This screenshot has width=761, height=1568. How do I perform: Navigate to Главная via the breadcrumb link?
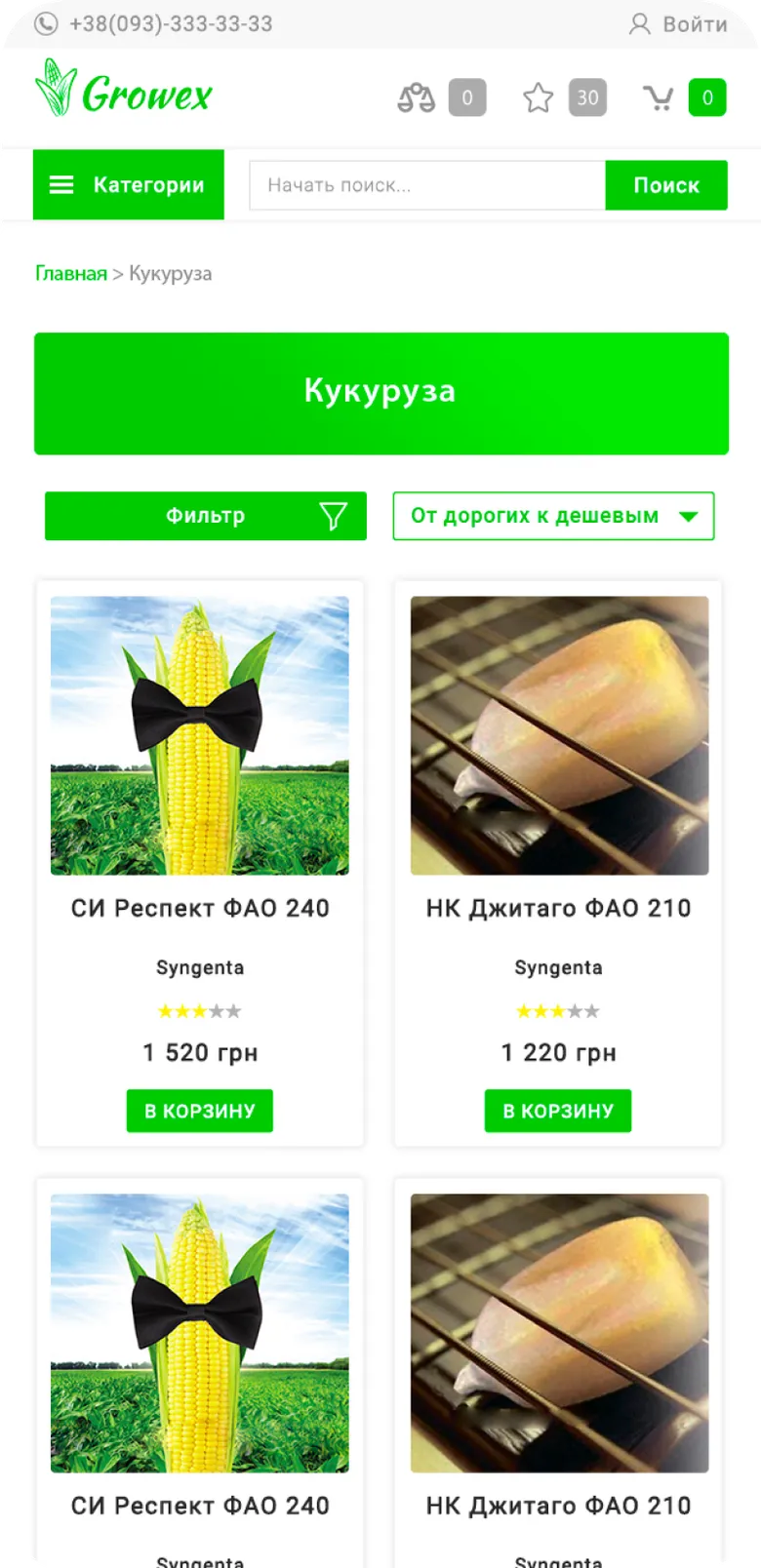(x=69, y=273)
